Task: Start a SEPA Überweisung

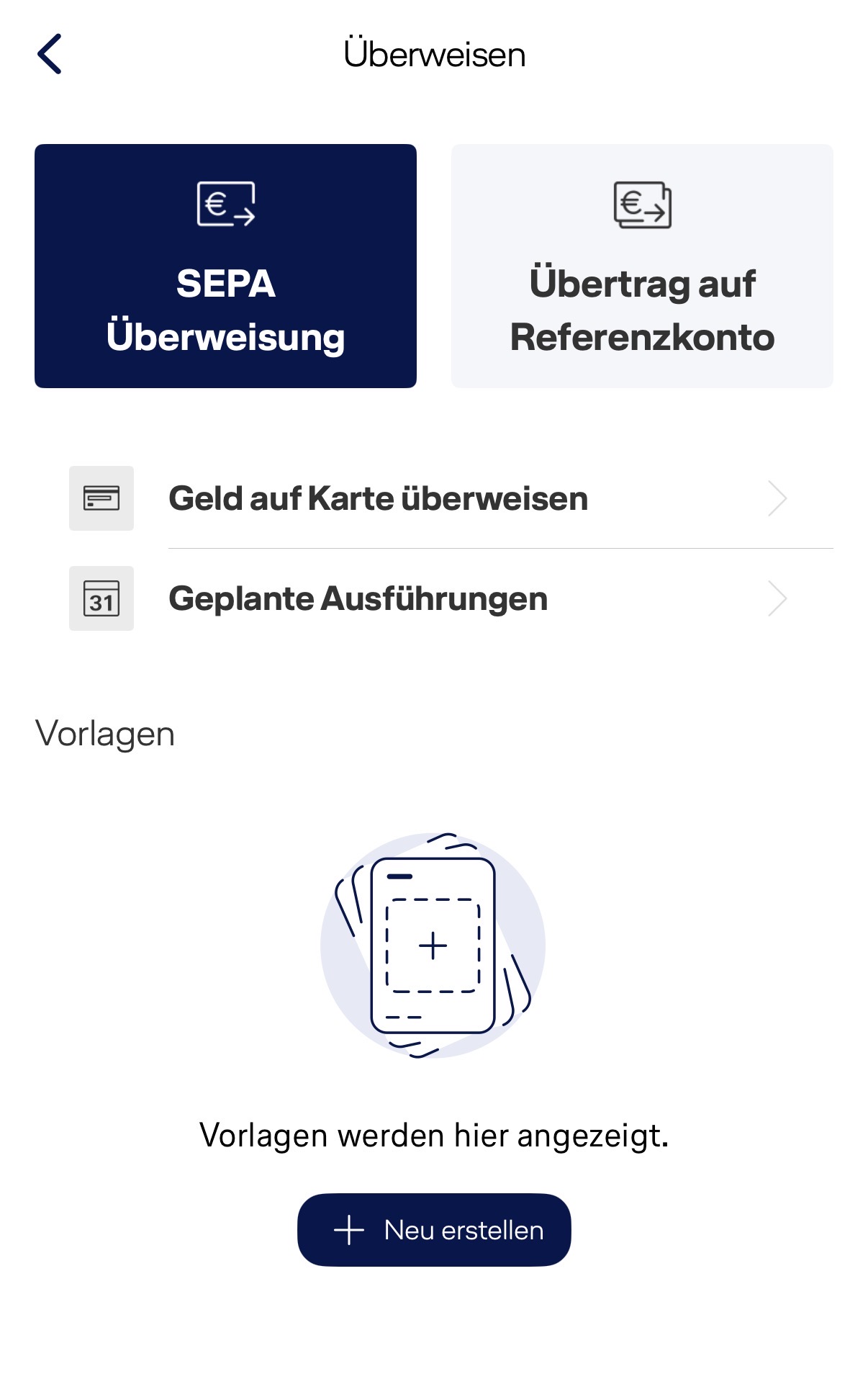Action: (x=225, y=266)
